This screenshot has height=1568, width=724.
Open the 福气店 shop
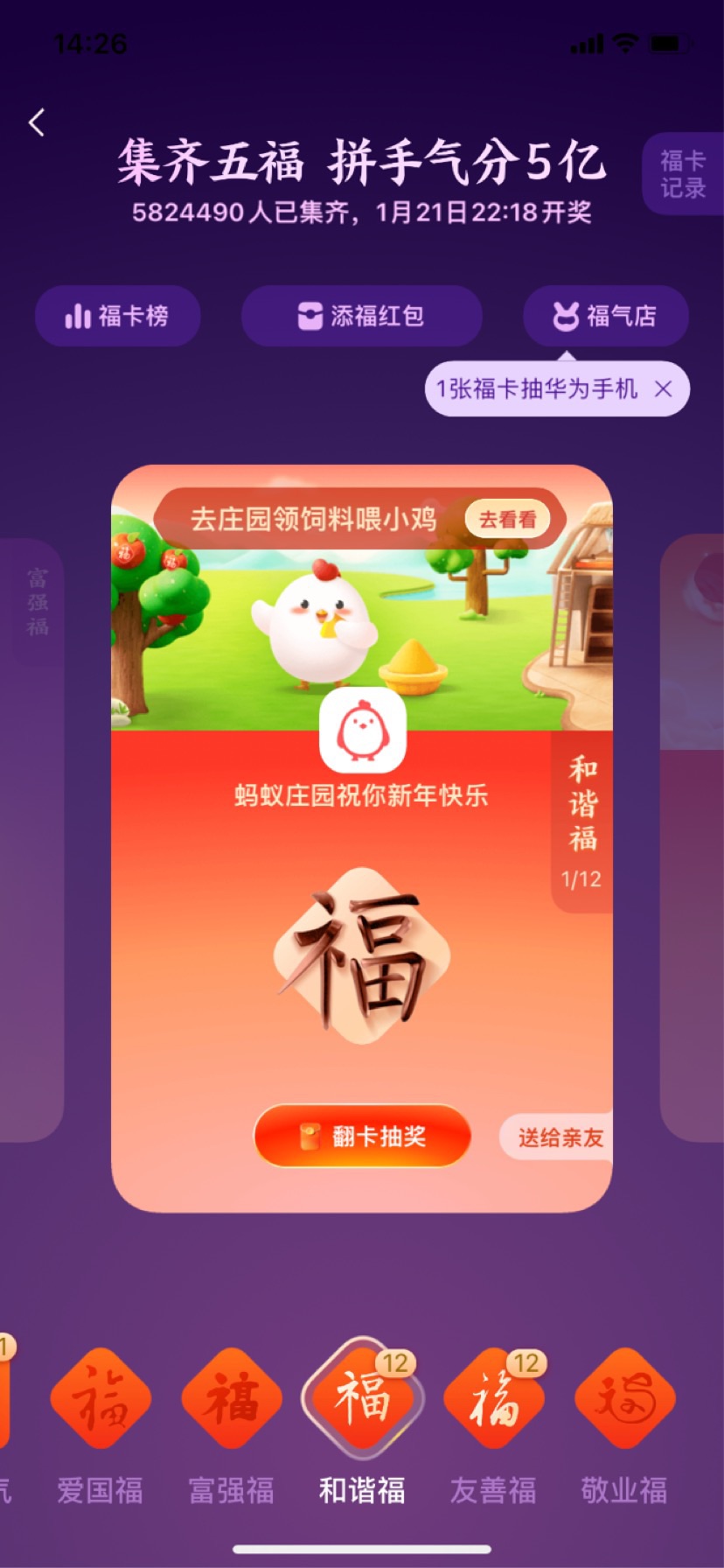pyautogui.click(x=605, y=316)
